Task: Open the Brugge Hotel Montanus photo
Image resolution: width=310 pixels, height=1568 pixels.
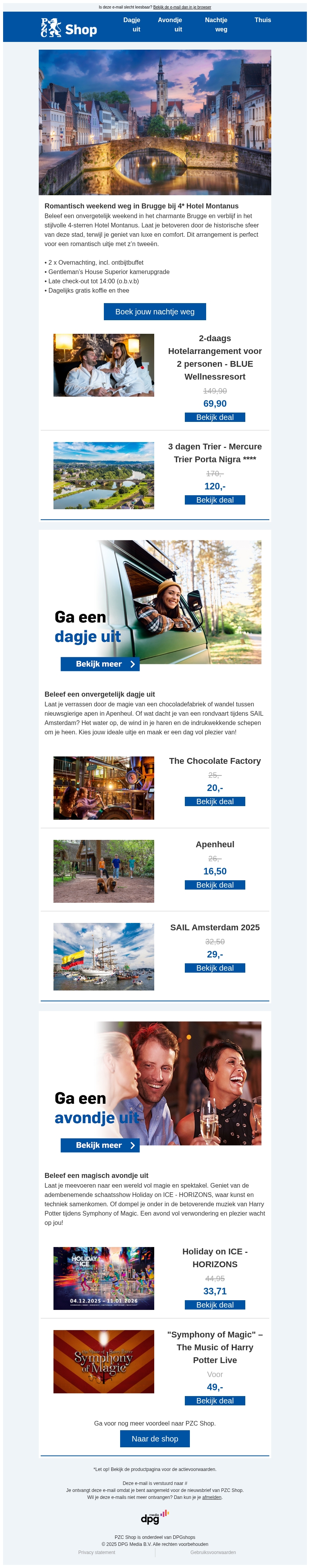Action: [x=154, y=122]
